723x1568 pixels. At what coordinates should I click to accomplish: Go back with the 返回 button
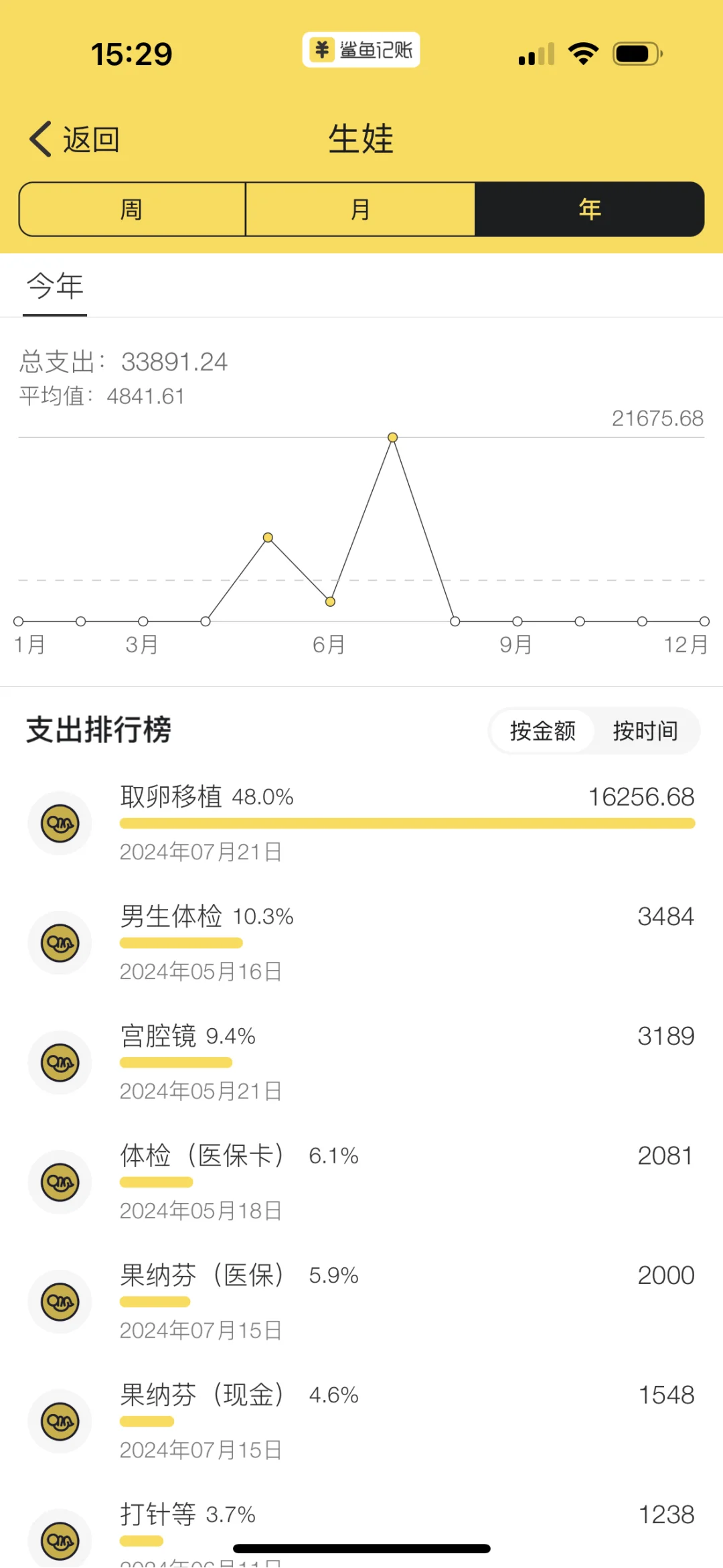point(74,139)
